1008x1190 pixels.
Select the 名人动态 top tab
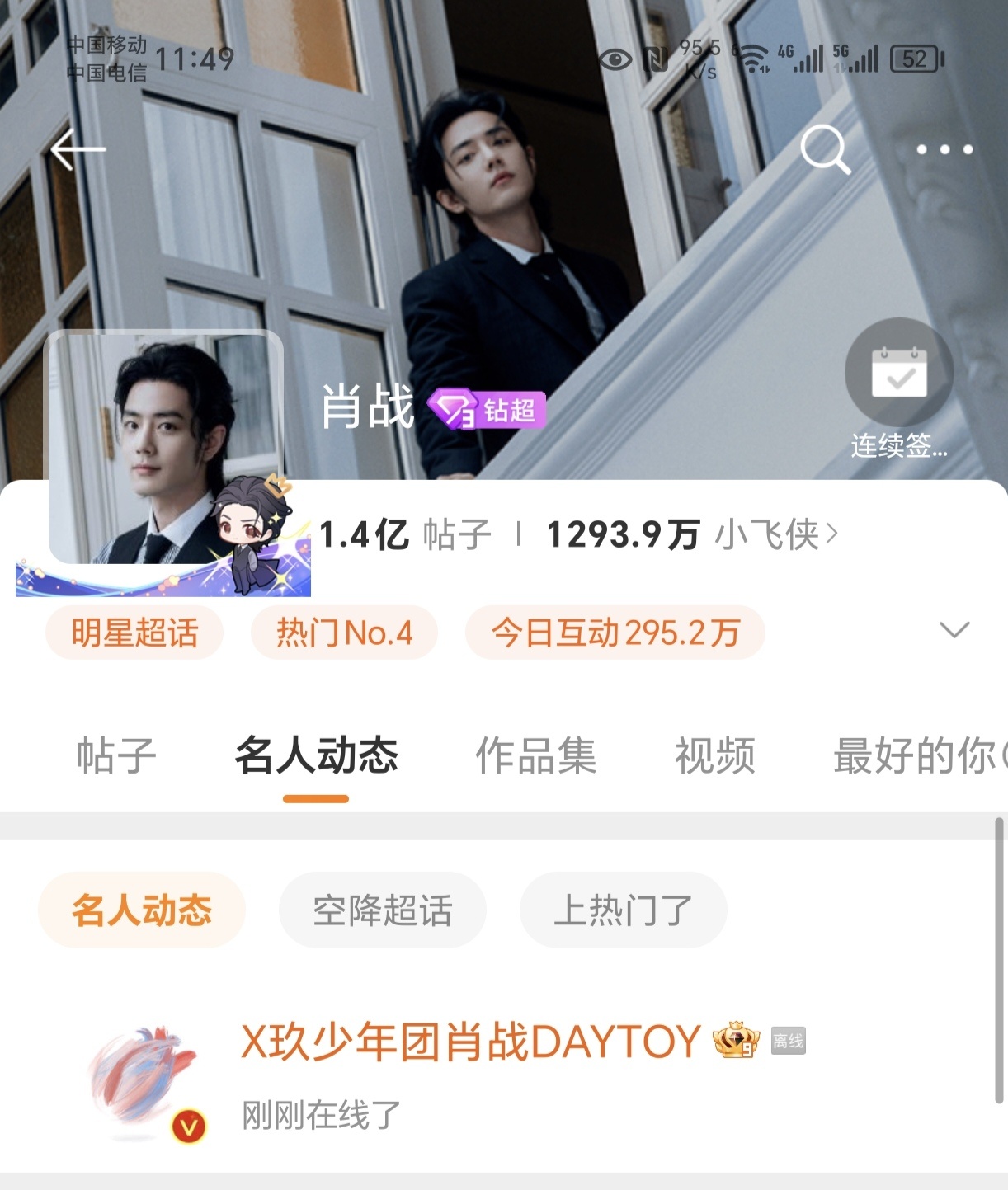(x=316, y=755)
